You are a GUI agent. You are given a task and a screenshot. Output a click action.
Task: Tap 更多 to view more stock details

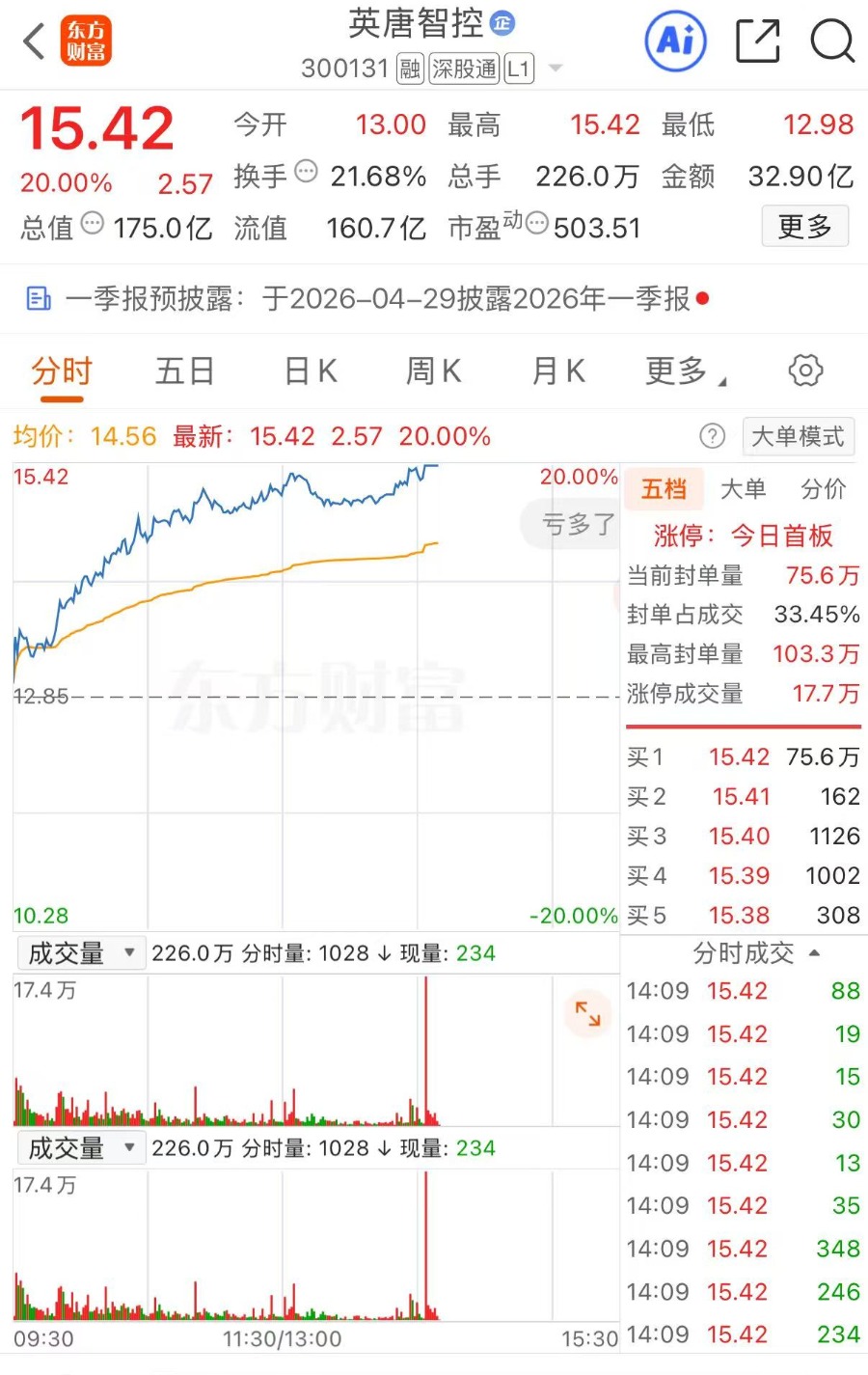[805, 227]
